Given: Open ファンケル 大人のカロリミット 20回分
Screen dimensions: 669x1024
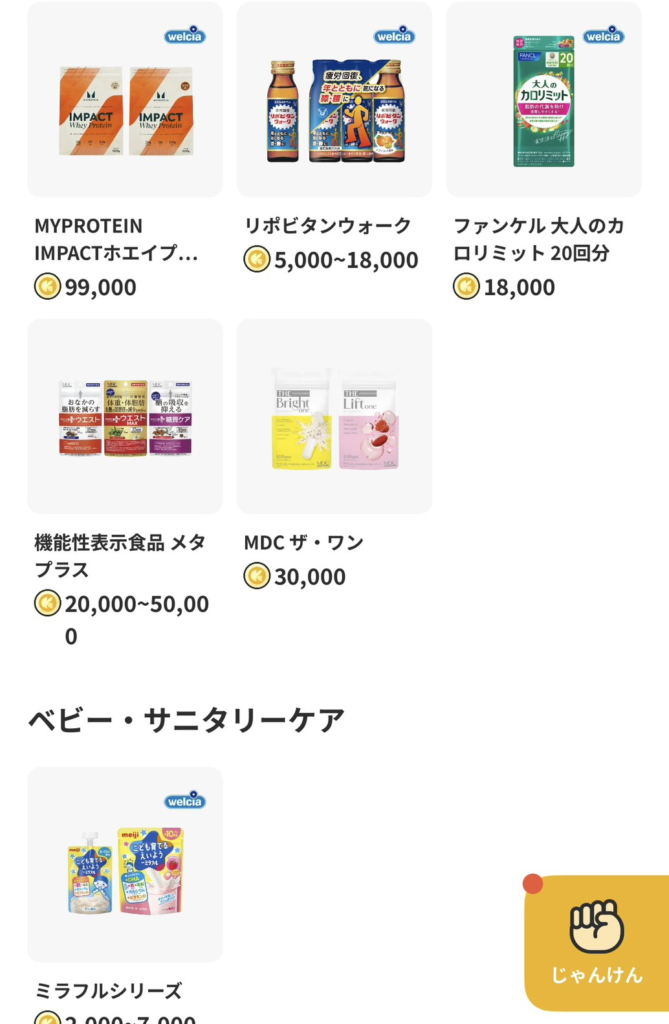Looking at the screenshot, I should [x=543, y=100].
